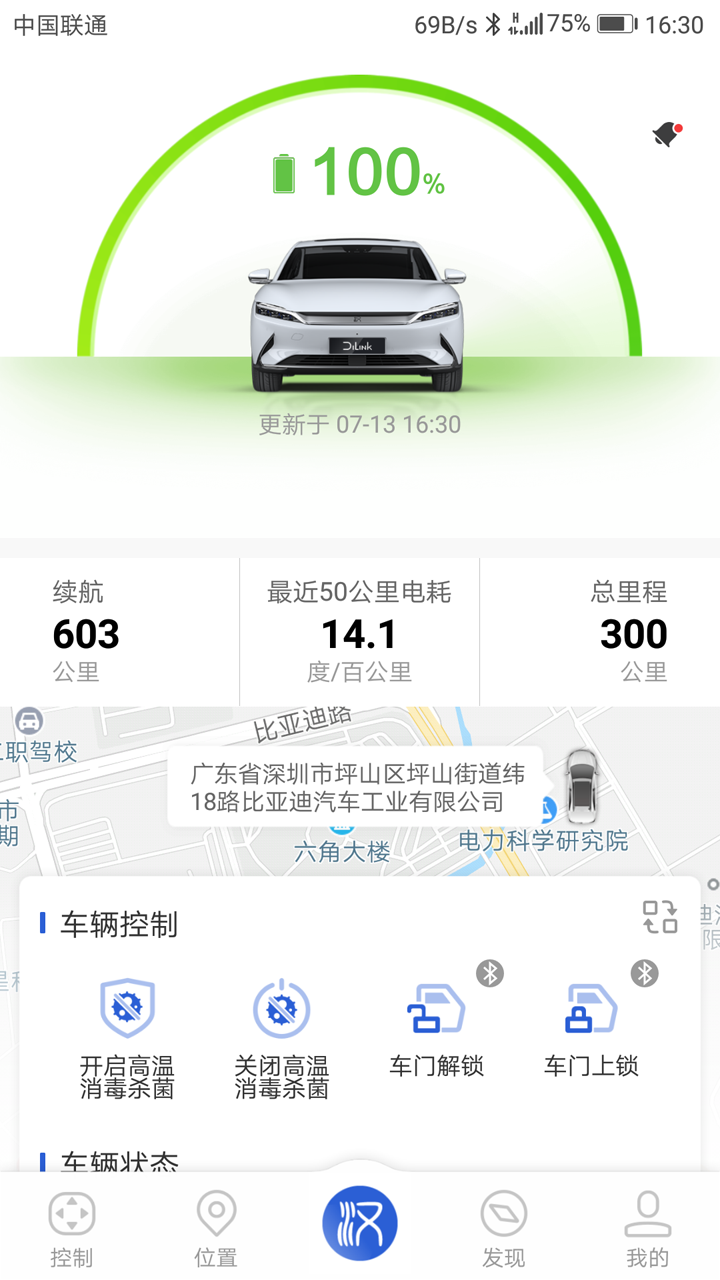Toggle Bluetooth badge on 车门上锁

click(645, 972)
